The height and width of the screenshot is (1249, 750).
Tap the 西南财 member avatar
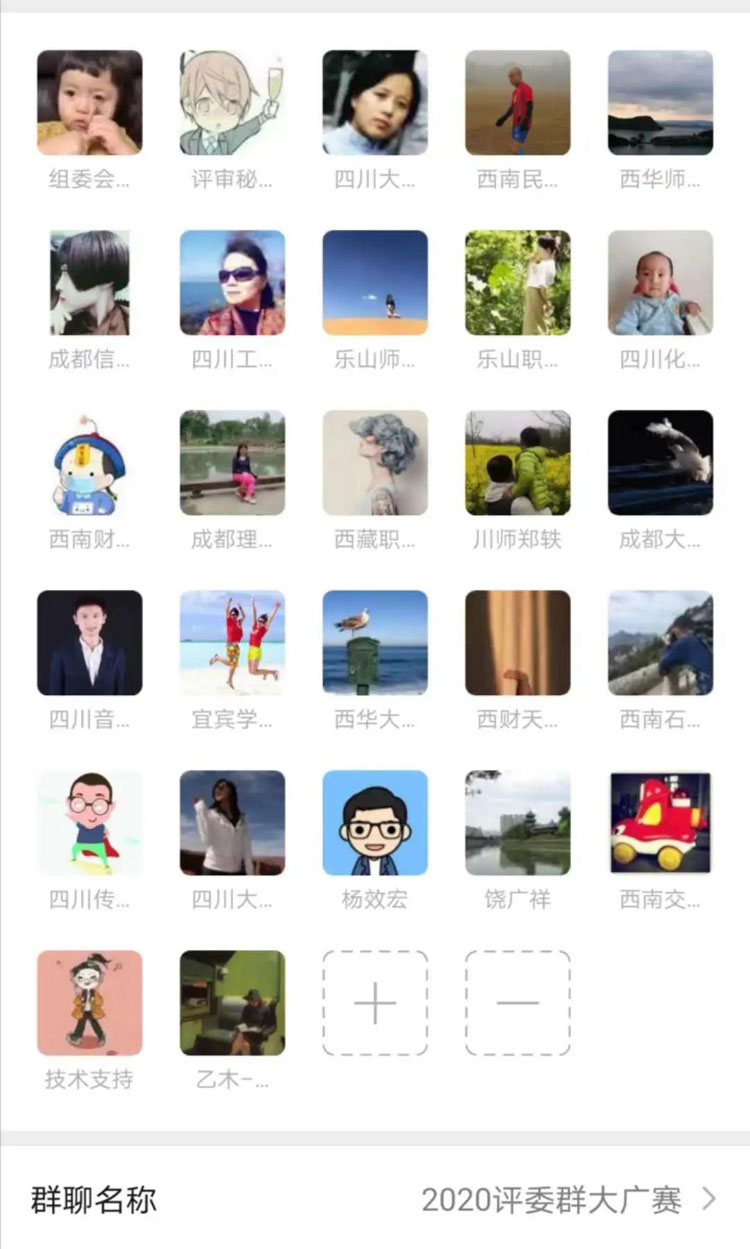pos(90,463)
